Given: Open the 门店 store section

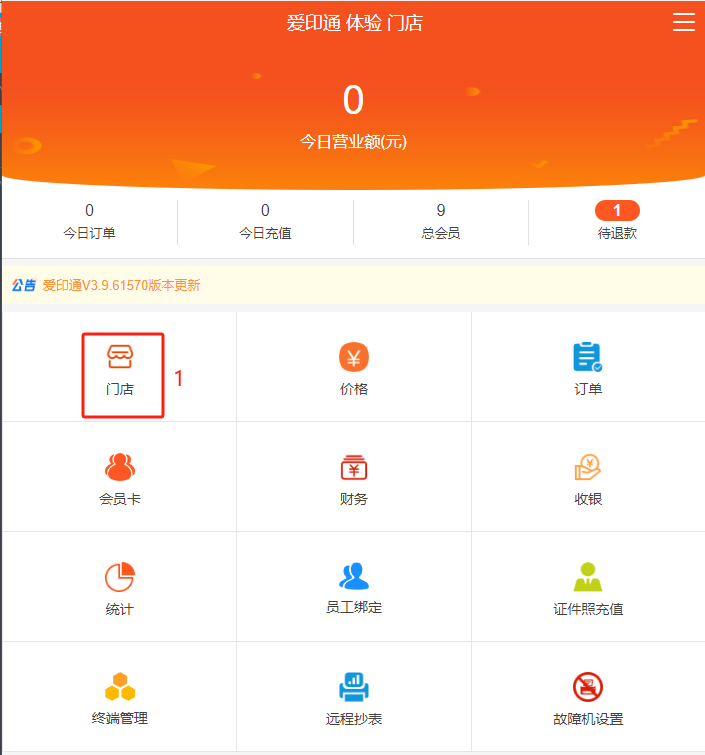Looking at the screenshot, I should pos(120,369).
